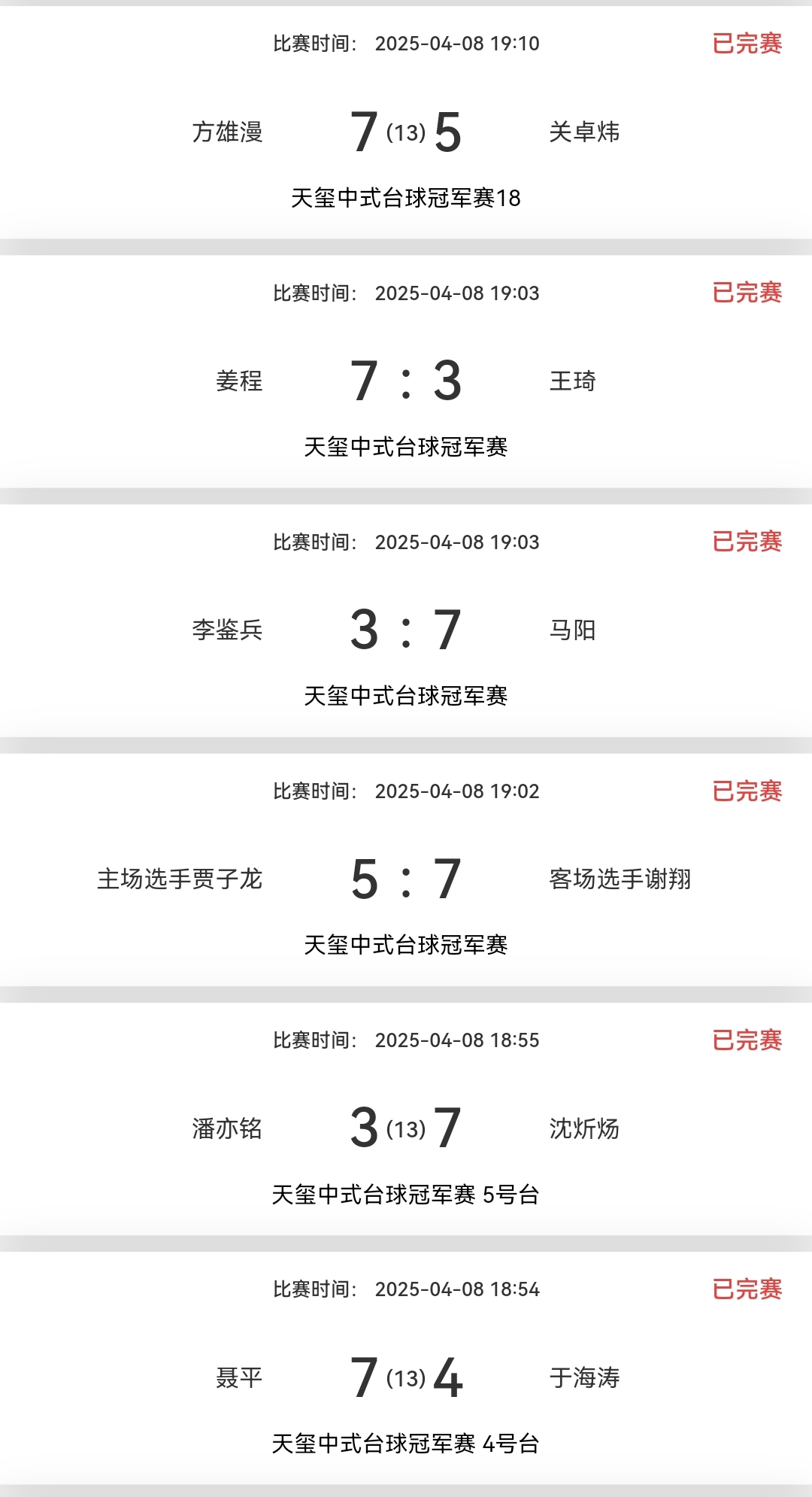Open the 贾子龙 vs 谢翔 match card
Image resolution: width=812 pixels, height=1497 pixels.
(406, 879)
